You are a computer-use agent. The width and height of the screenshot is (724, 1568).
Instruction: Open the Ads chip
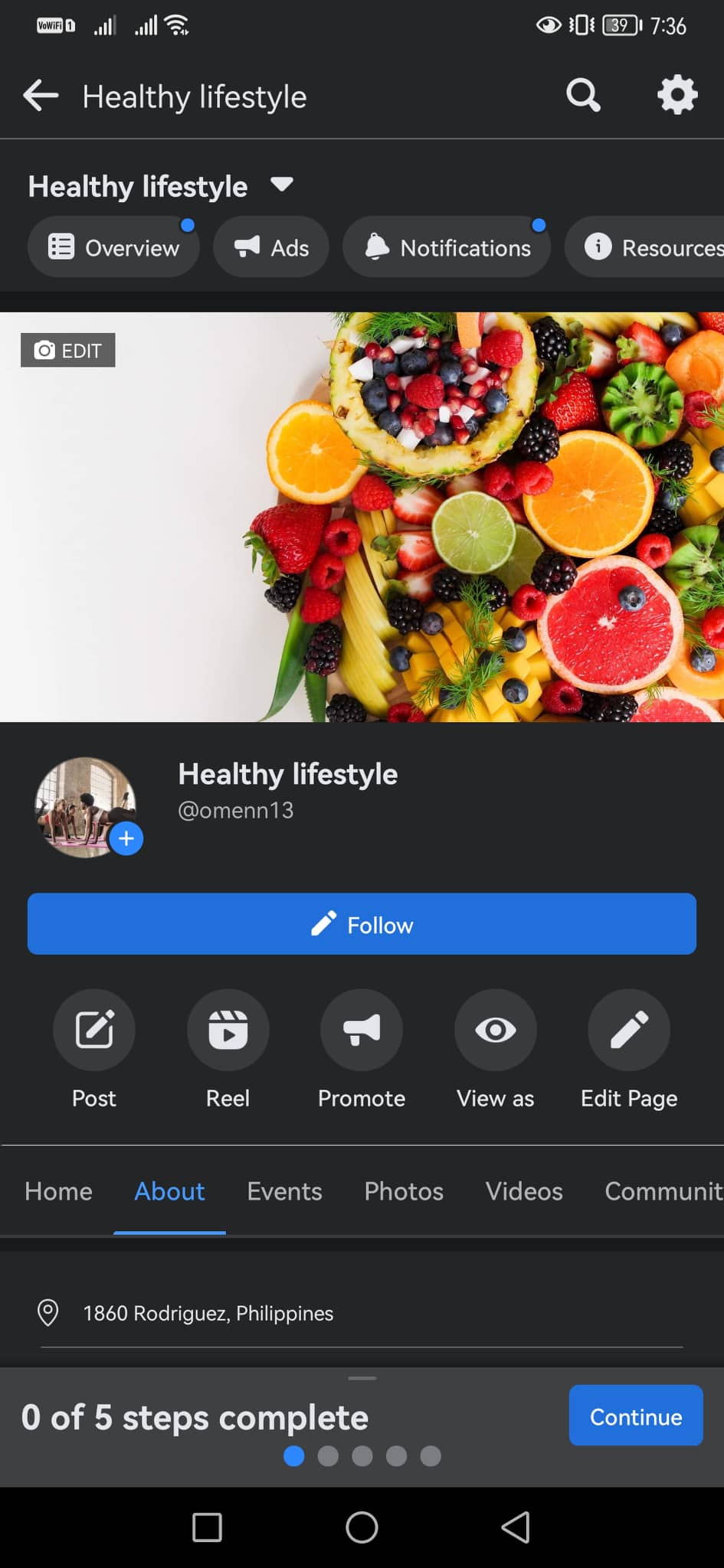(x=271, y=247)
